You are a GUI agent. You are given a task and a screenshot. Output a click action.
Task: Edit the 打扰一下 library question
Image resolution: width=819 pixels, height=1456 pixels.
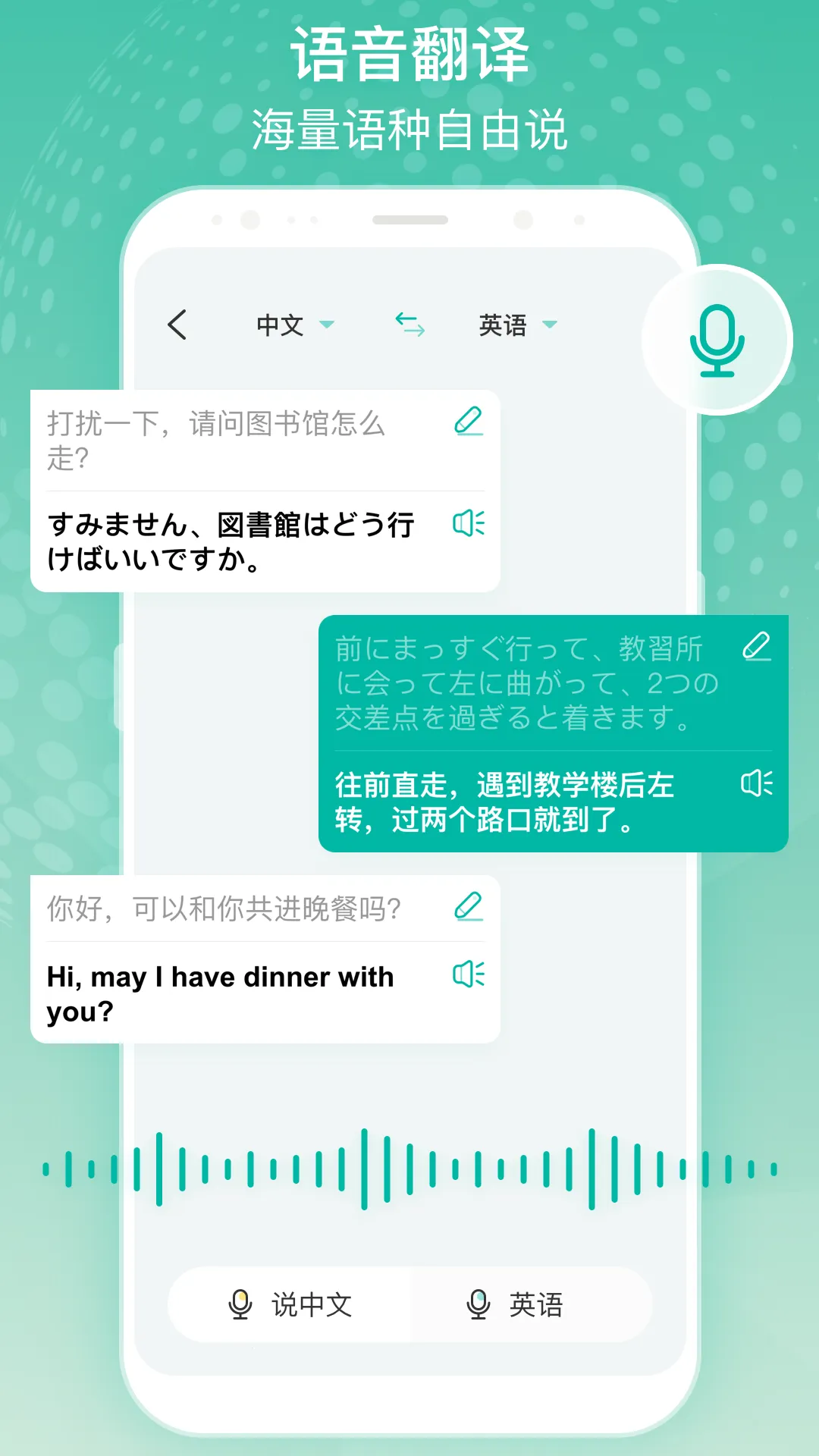(470, 420)
